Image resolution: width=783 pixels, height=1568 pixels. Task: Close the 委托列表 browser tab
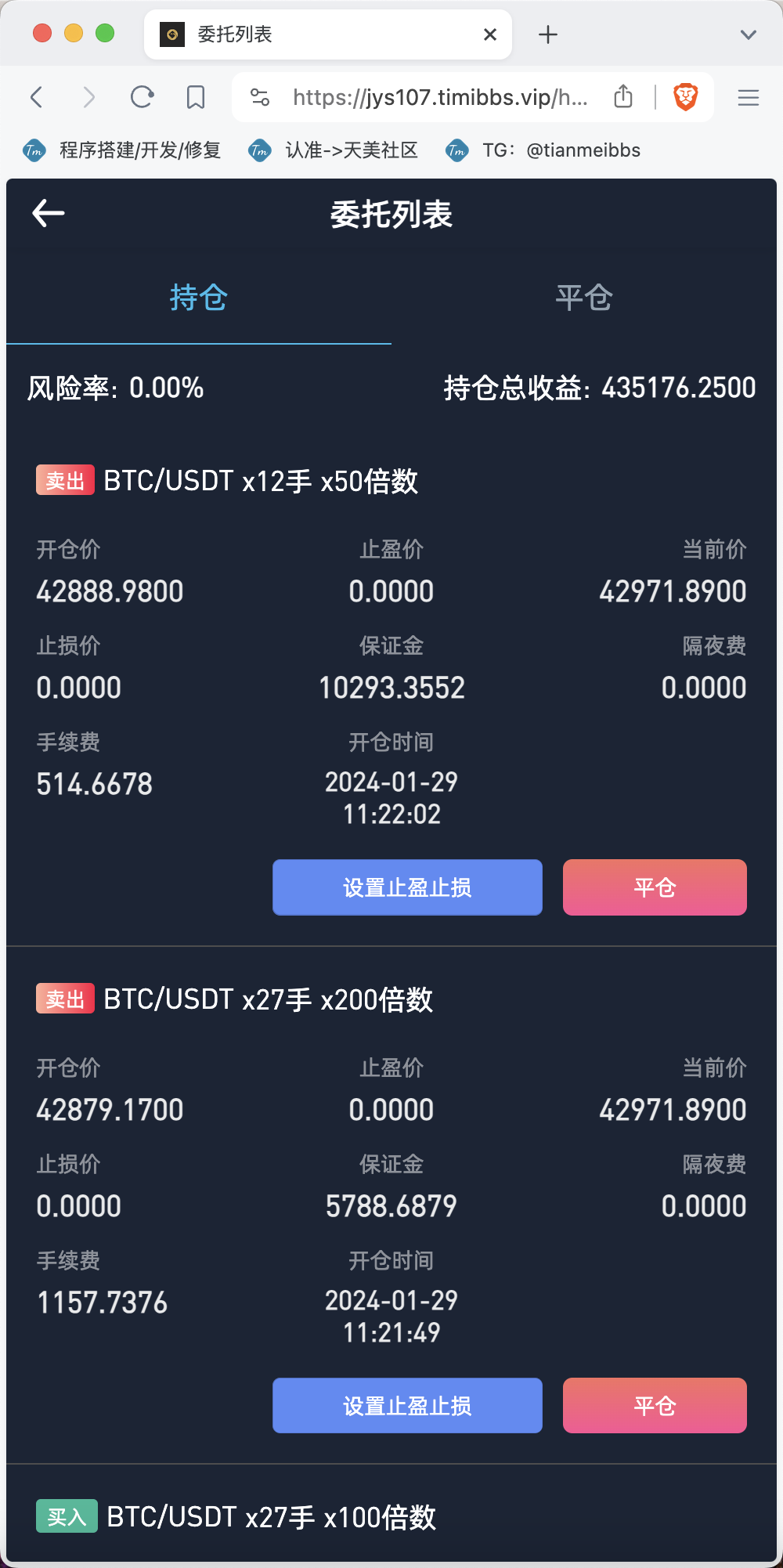[x=490, y=34]
